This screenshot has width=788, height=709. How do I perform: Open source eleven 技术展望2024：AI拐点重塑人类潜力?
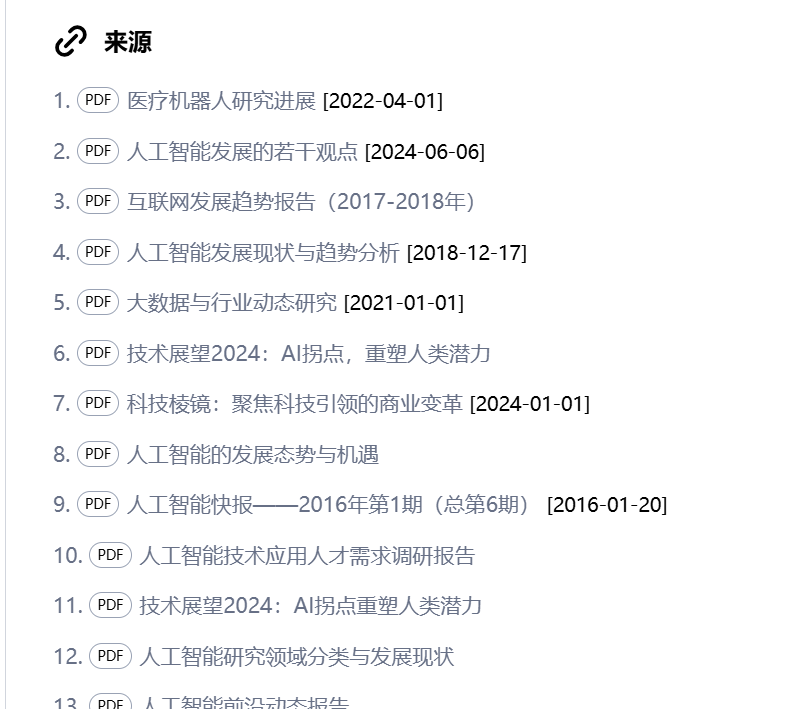pyautogui.click(x=311, y=605)
